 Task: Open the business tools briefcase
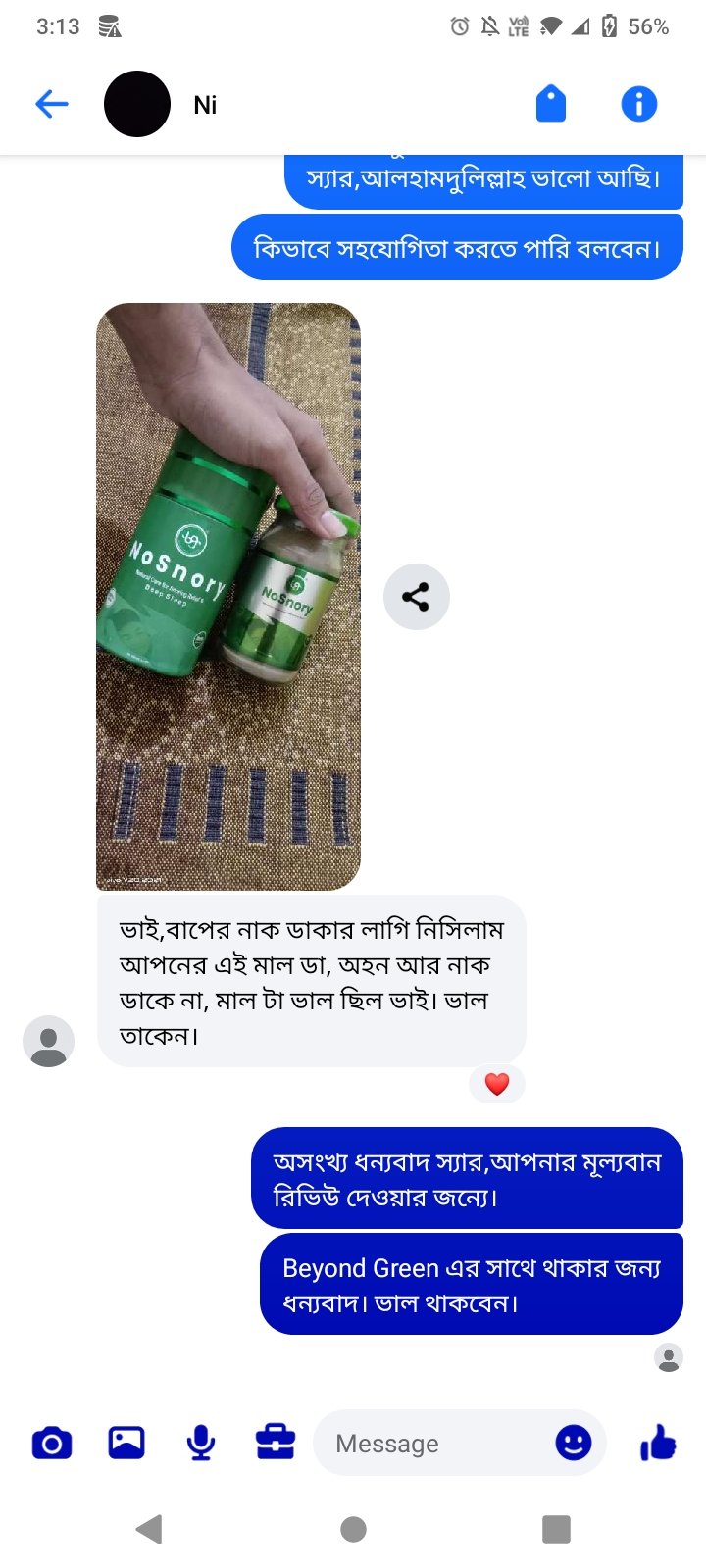(276, 1444)
